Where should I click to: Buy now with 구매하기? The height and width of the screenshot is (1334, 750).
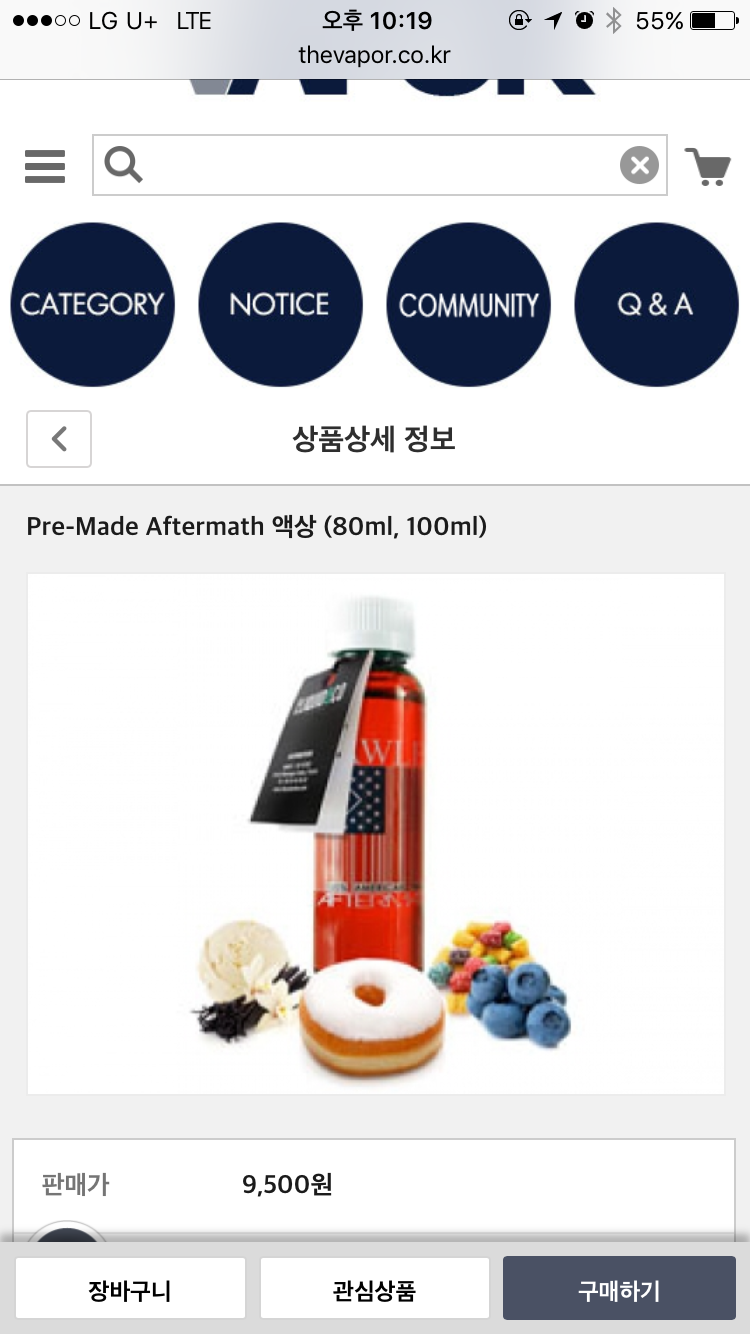(619, 1290)
